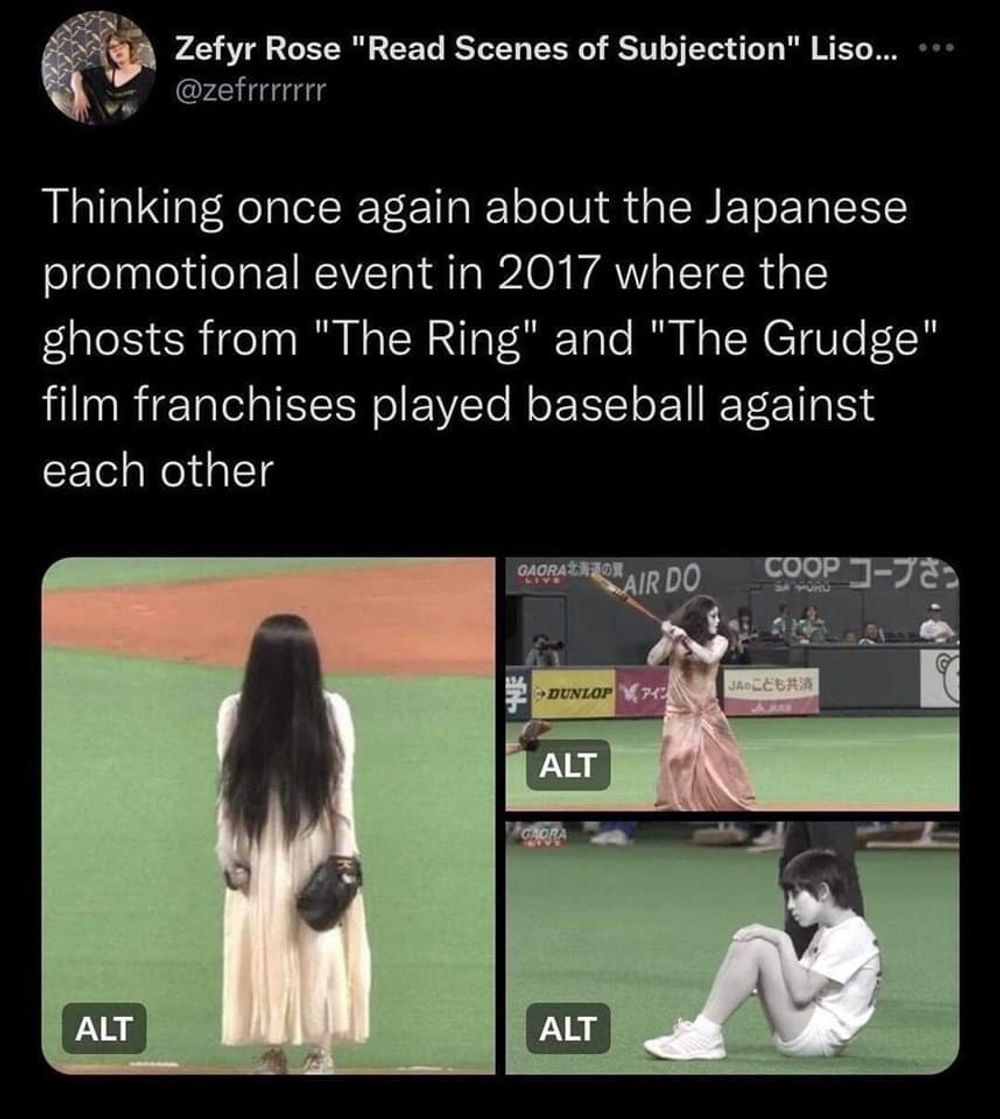Viewport: 1000px width, 1119px height.
Task: Show ALT description of the batting ghost photo
Action: click(567, 765)
